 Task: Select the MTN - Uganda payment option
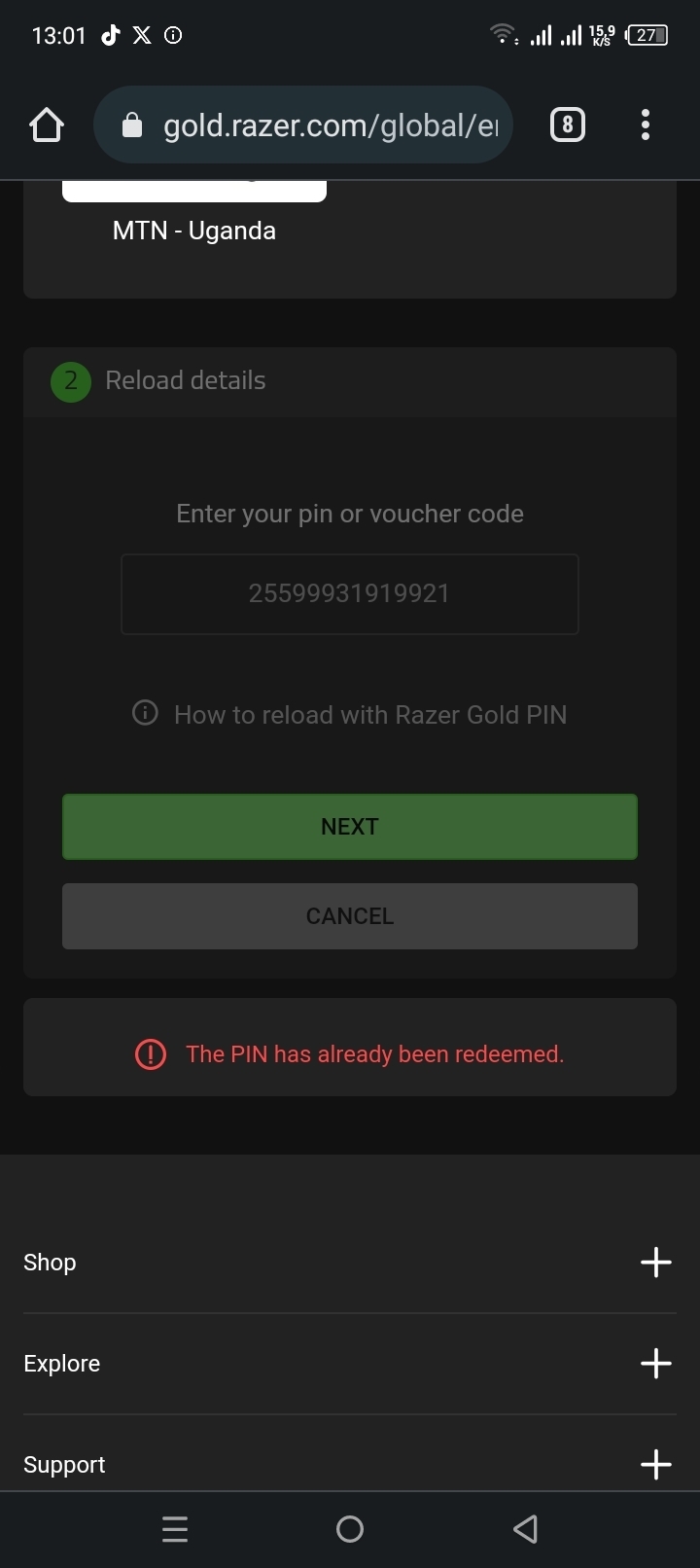(194, 230)
